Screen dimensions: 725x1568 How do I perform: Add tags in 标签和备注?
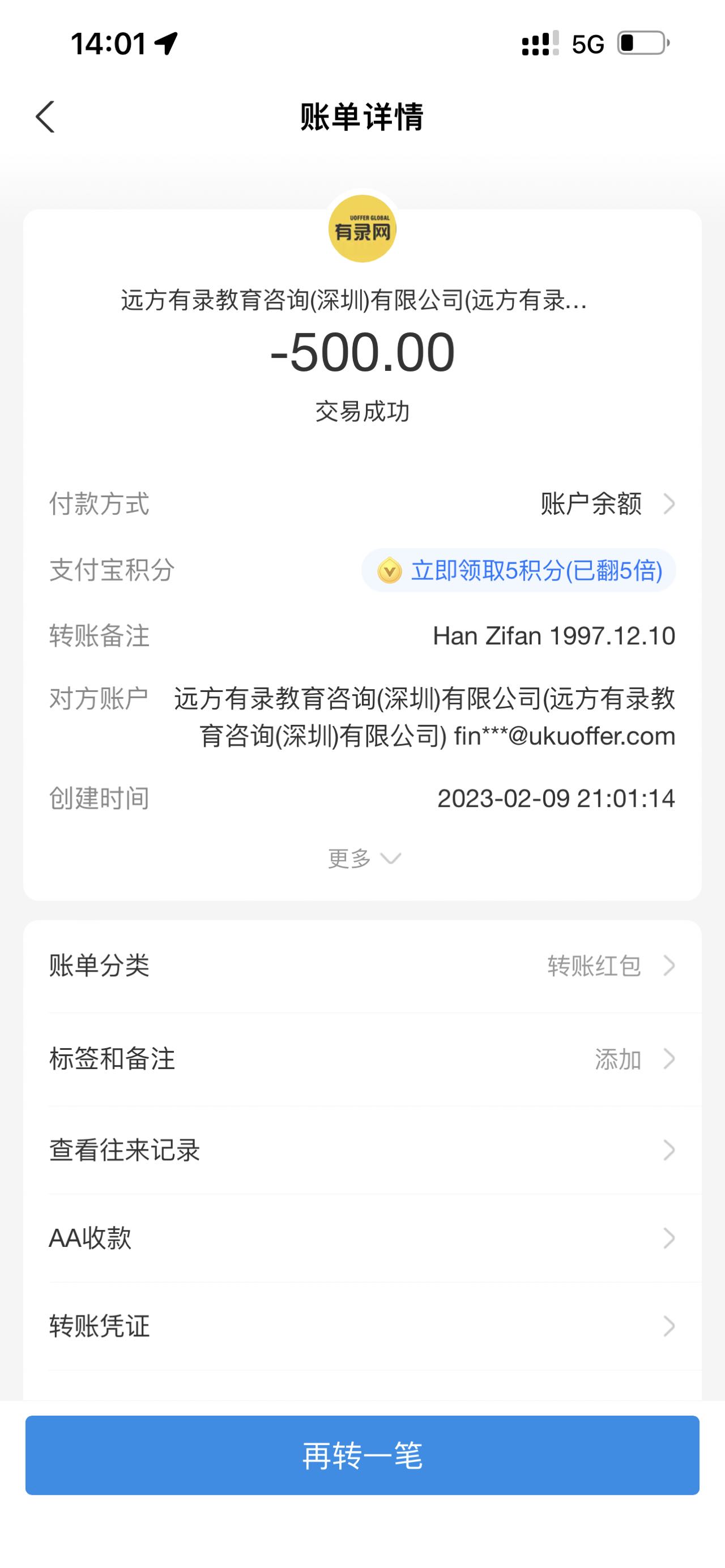point(362,1059)
